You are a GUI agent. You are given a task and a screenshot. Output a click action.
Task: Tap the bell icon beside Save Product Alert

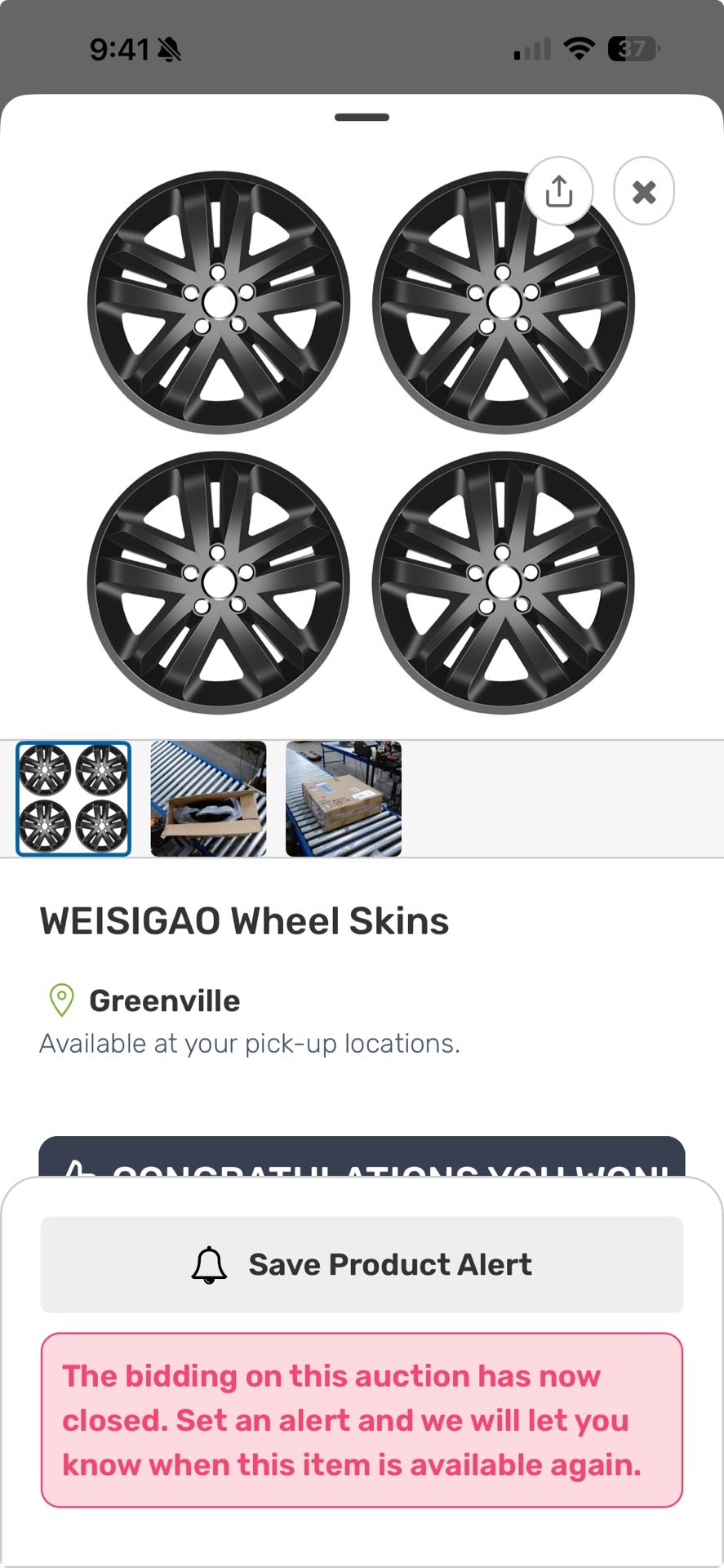pos(211,1263)
